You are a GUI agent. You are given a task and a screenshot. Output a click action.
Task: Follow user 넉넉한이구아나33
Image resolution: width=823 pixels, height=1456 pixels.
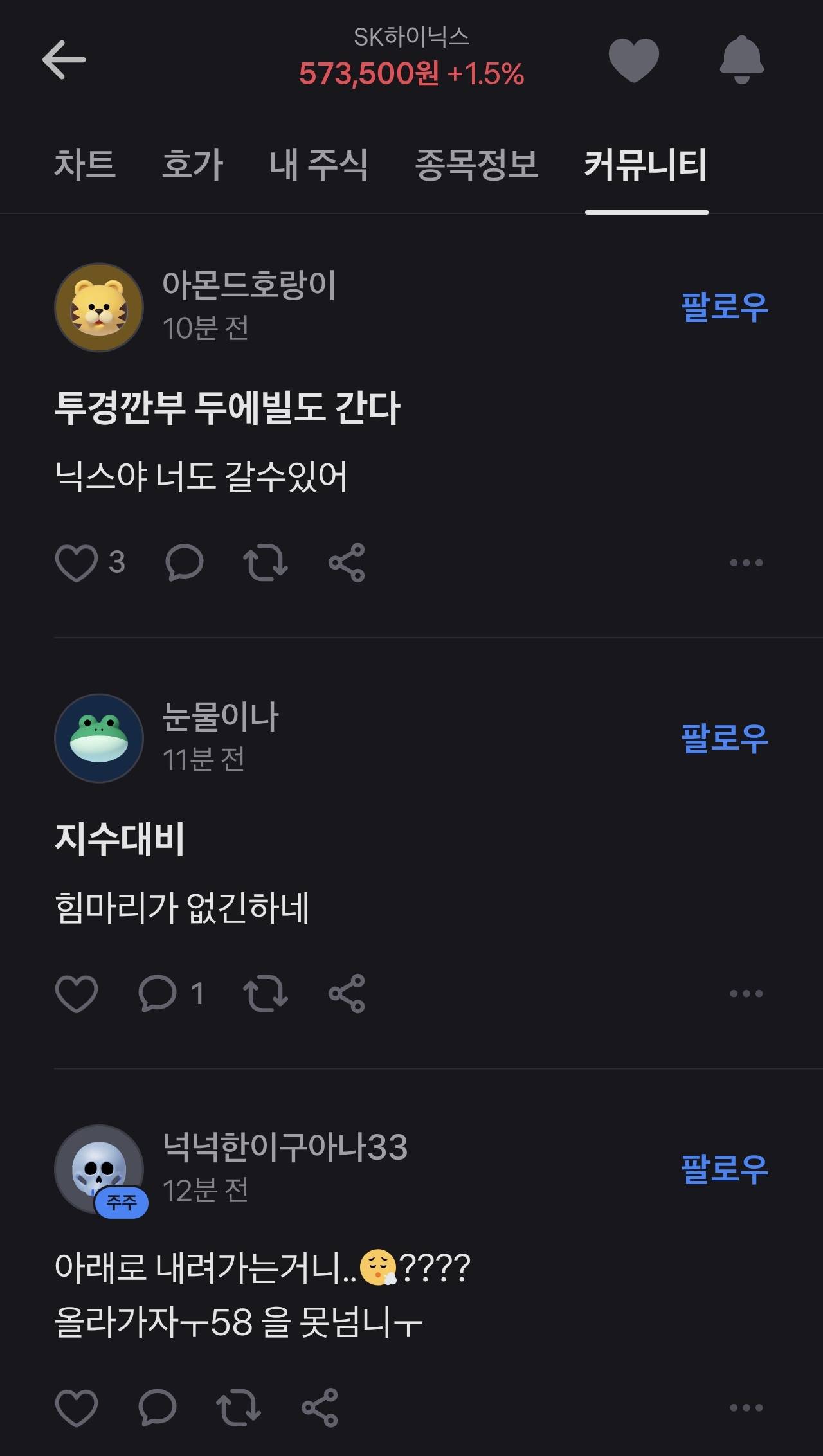click(724, 1169)
